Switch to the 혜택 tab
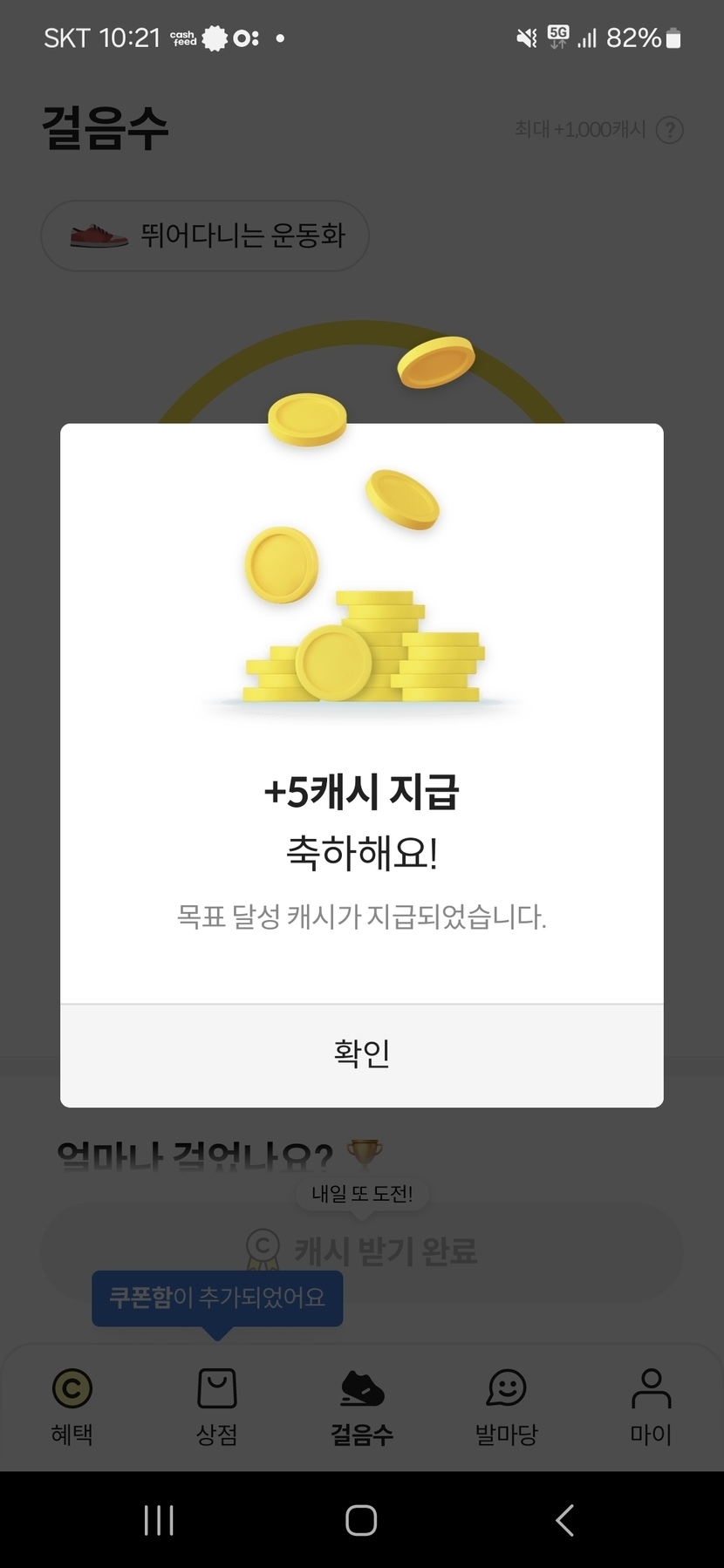Viewport: 724px width, 1568px height. [72, 1406]
